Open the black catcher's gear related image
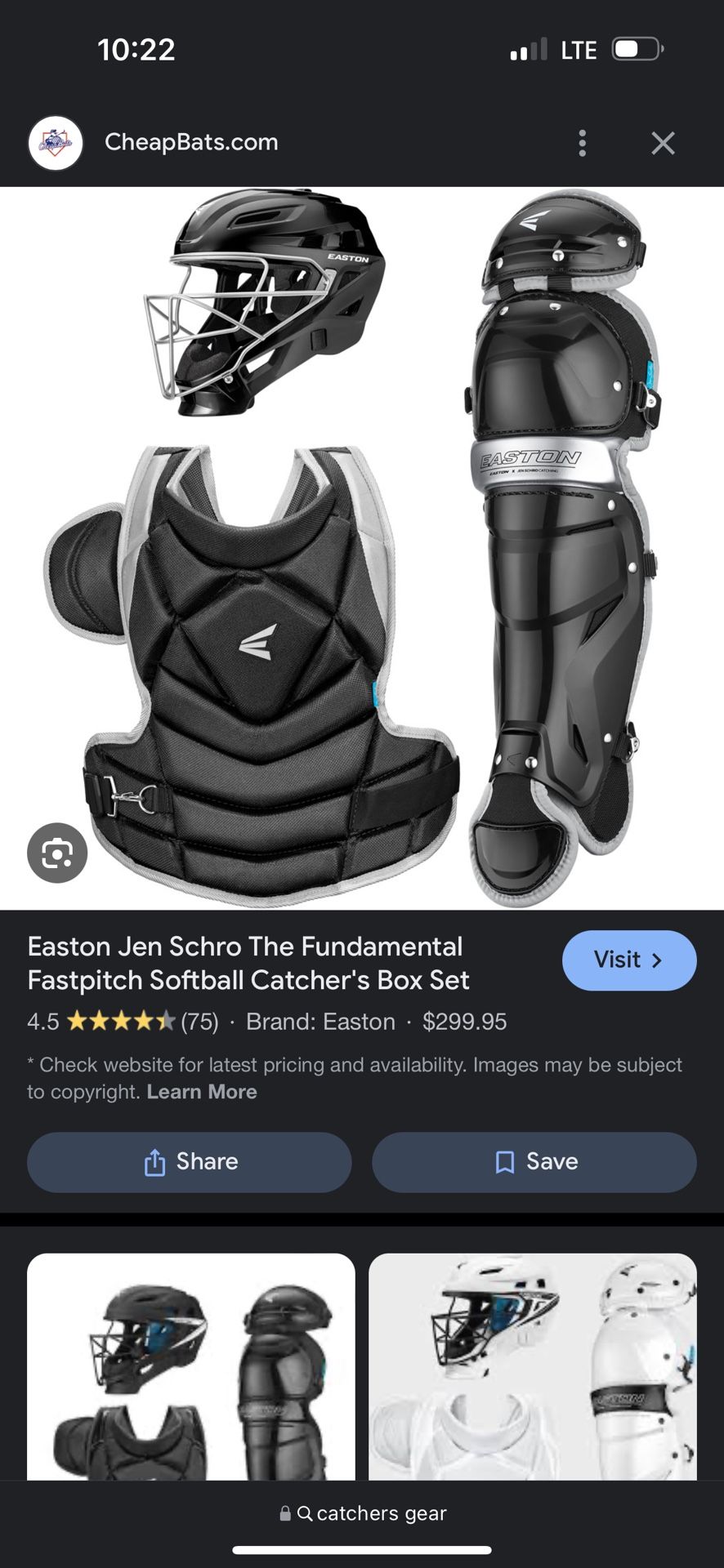This screenshot has width=724, height=1568. (x=191, y=1366)
